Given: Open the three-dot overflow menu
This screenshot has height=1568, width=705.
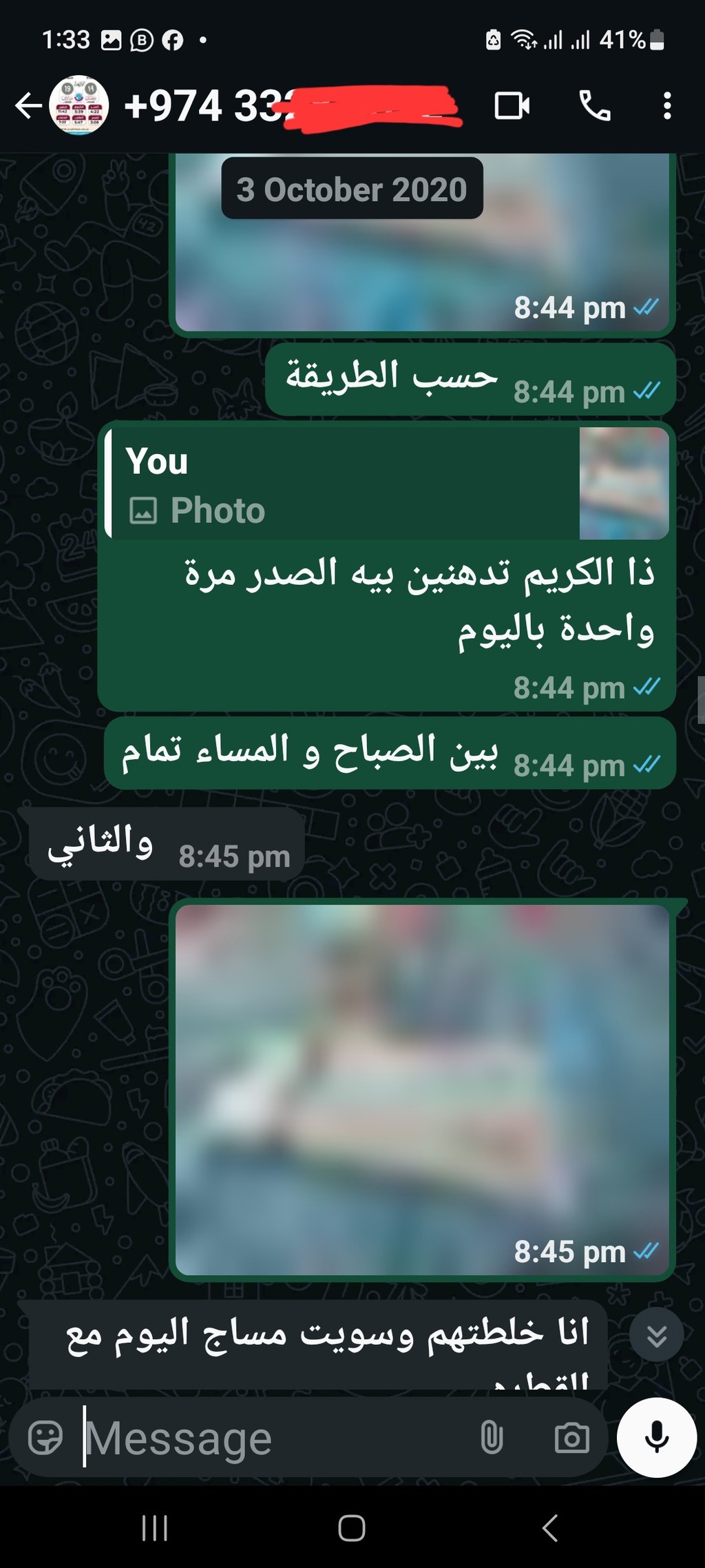Looking at the screenshot, I should 666,106.
